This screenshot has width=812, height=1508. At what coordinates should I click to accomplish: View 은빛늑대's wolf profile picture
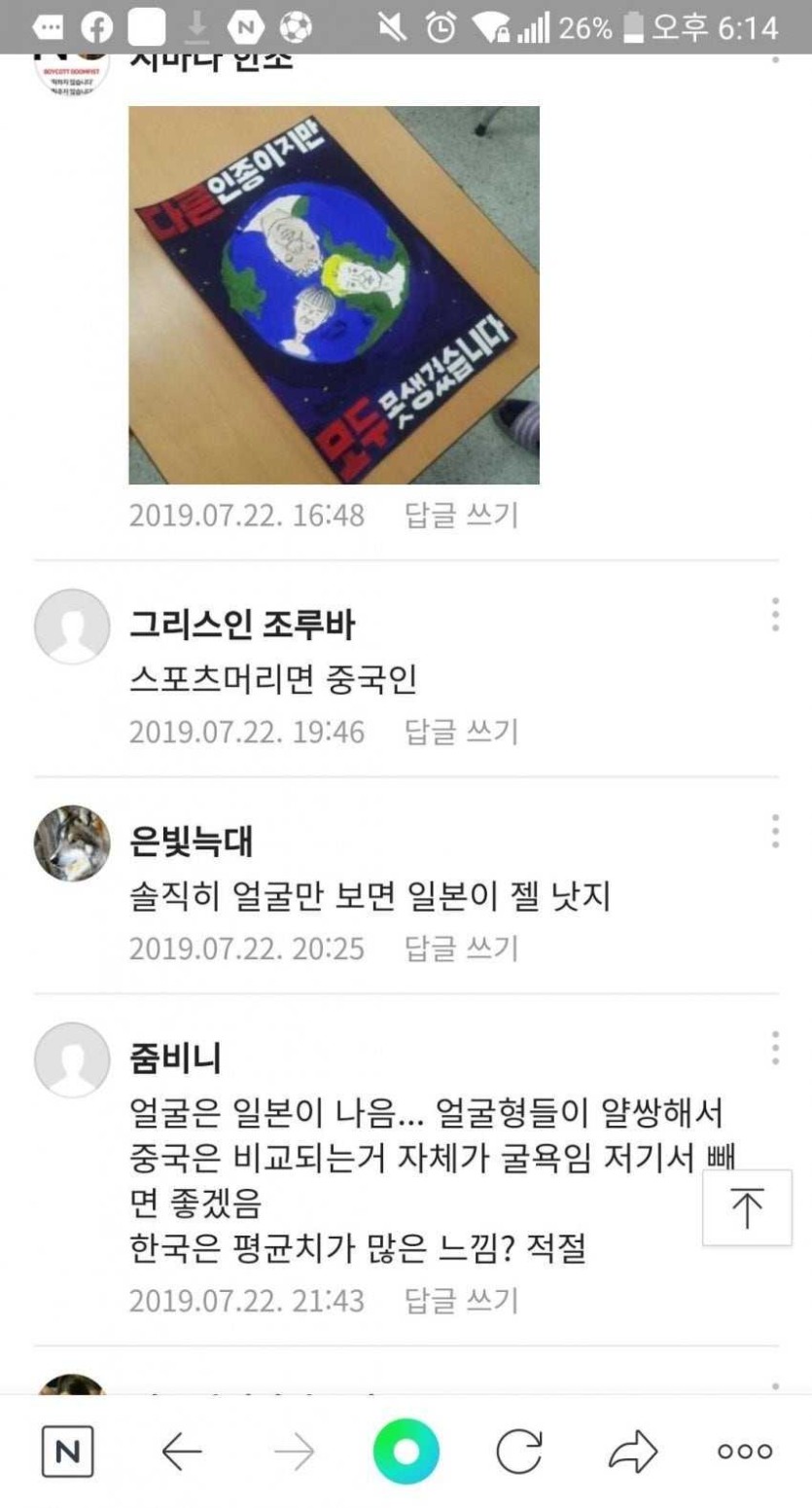tap(72, 844)
